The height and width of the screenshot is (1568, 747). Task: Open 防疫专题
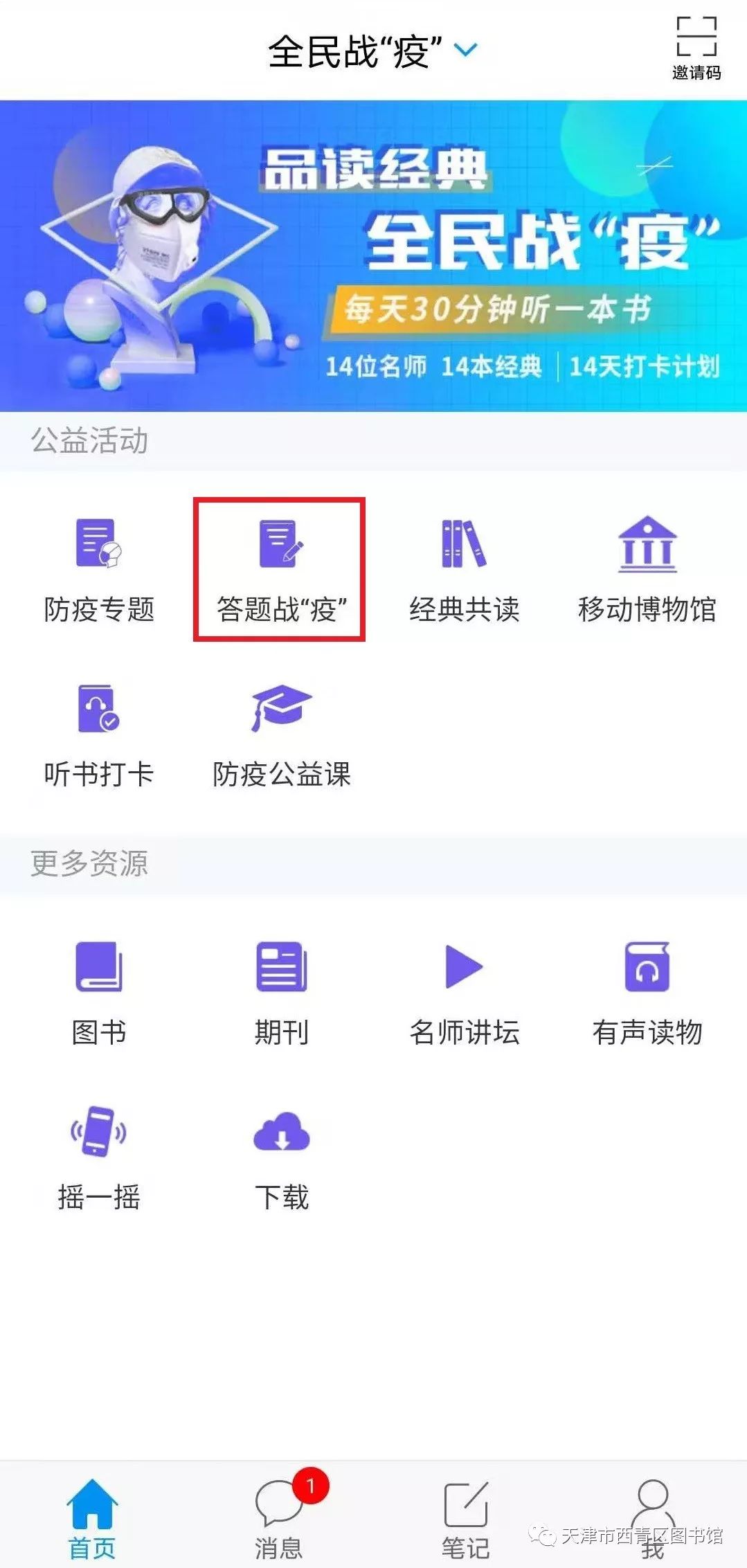click(98, 569)
